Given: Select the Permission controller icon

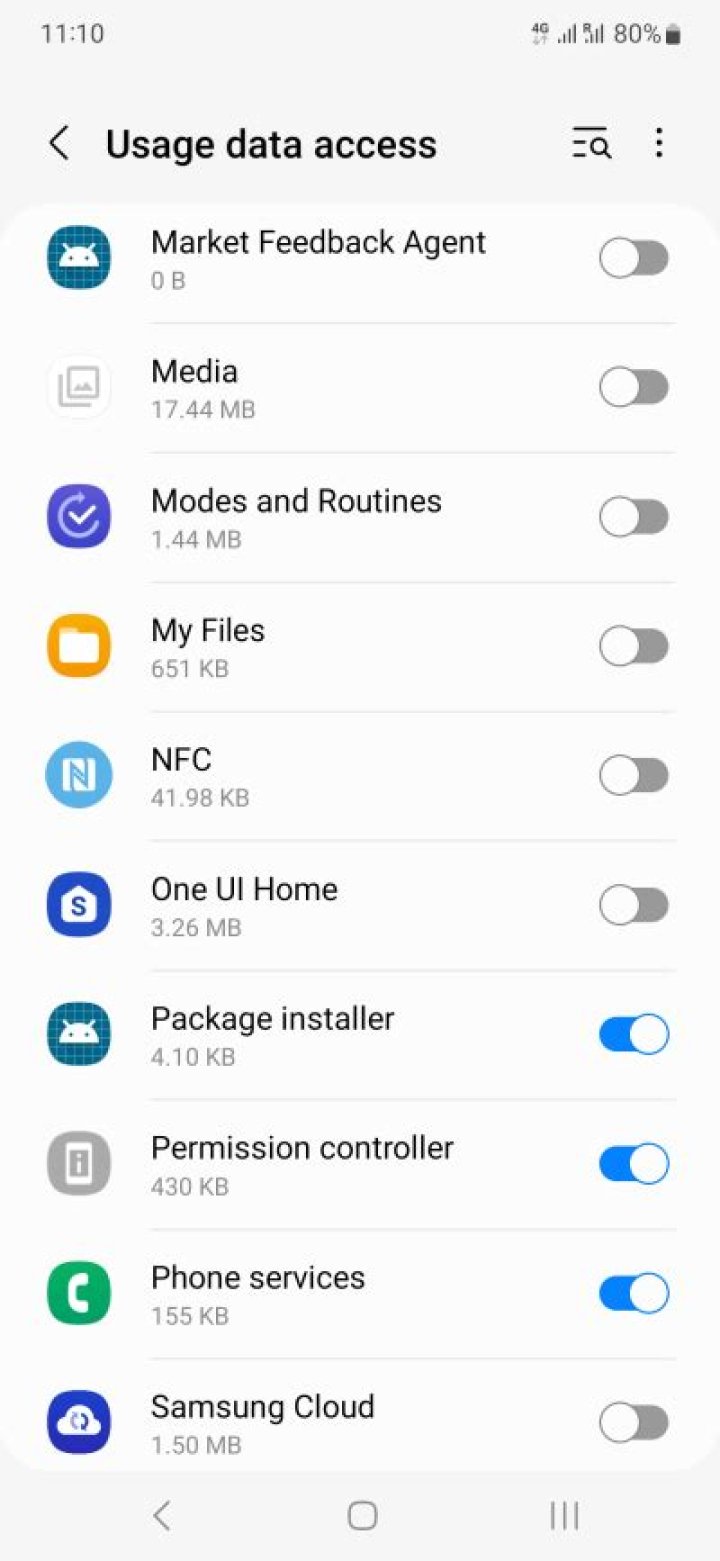Looking at the screenshot, I should point(78,1163).
